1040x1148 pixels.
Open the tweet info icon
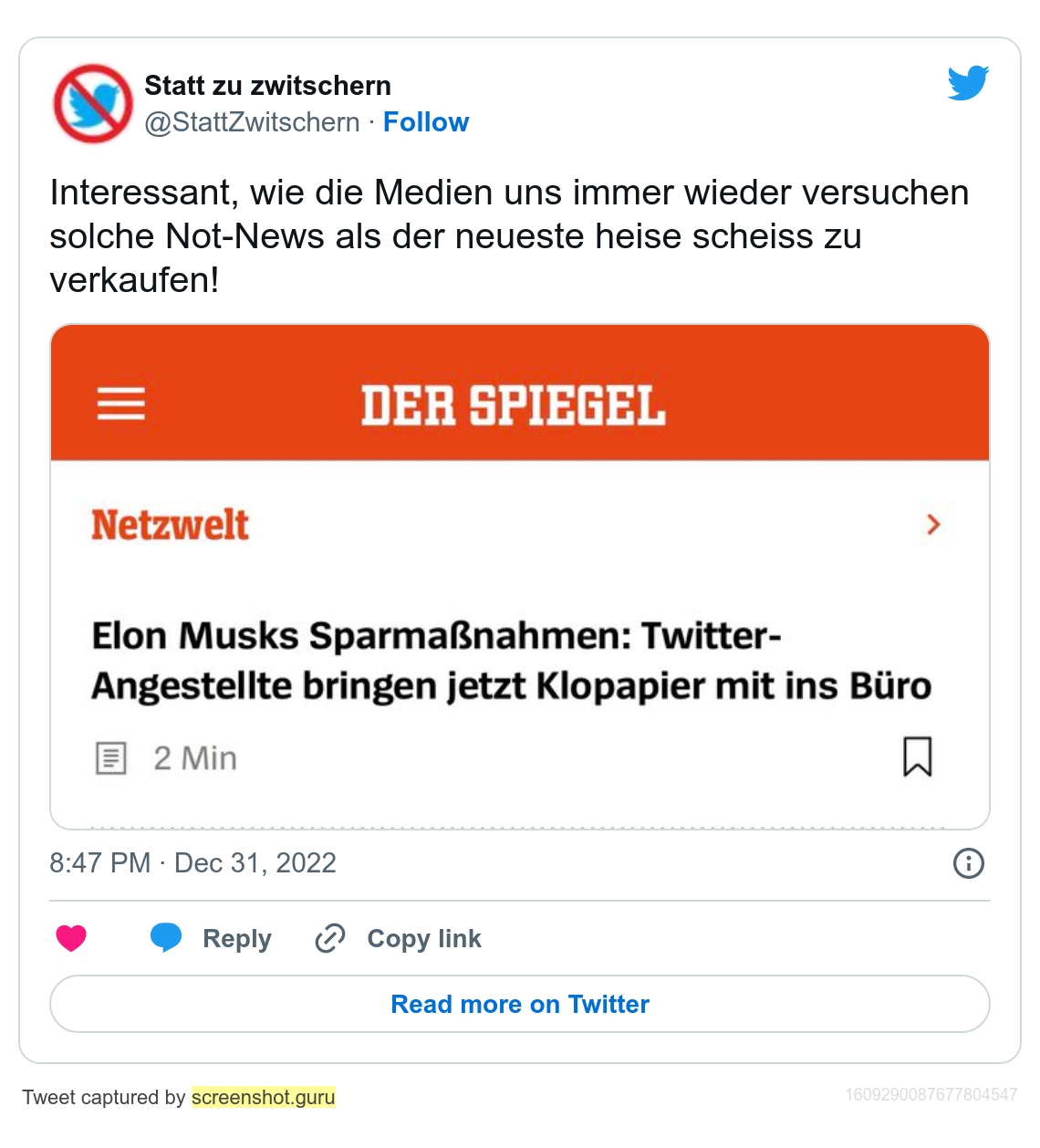968,862
